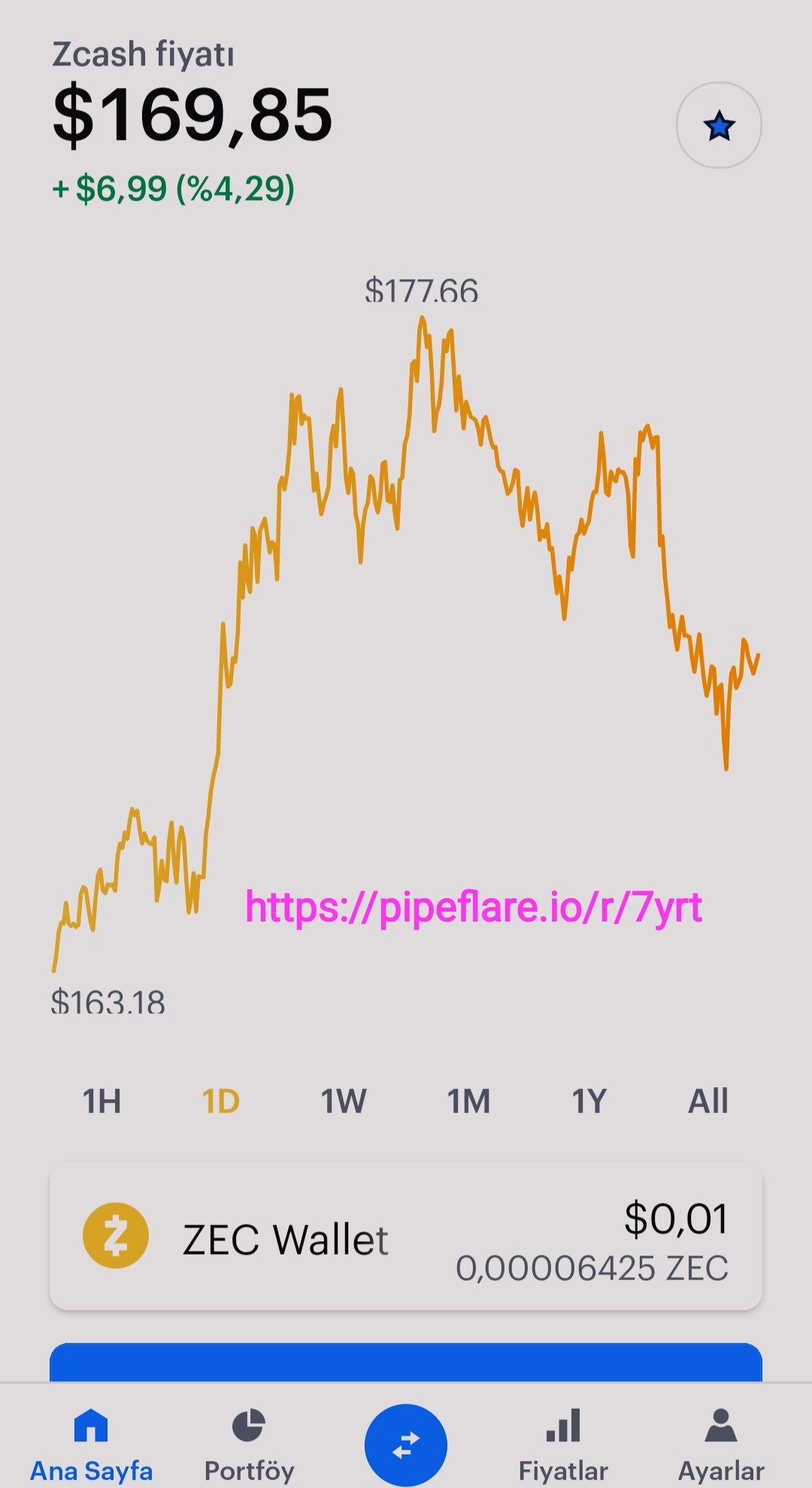Switch to the Fiyatlar tab
The width and height of the screenshot is (812, 1488).
[x=563, y=1445]
